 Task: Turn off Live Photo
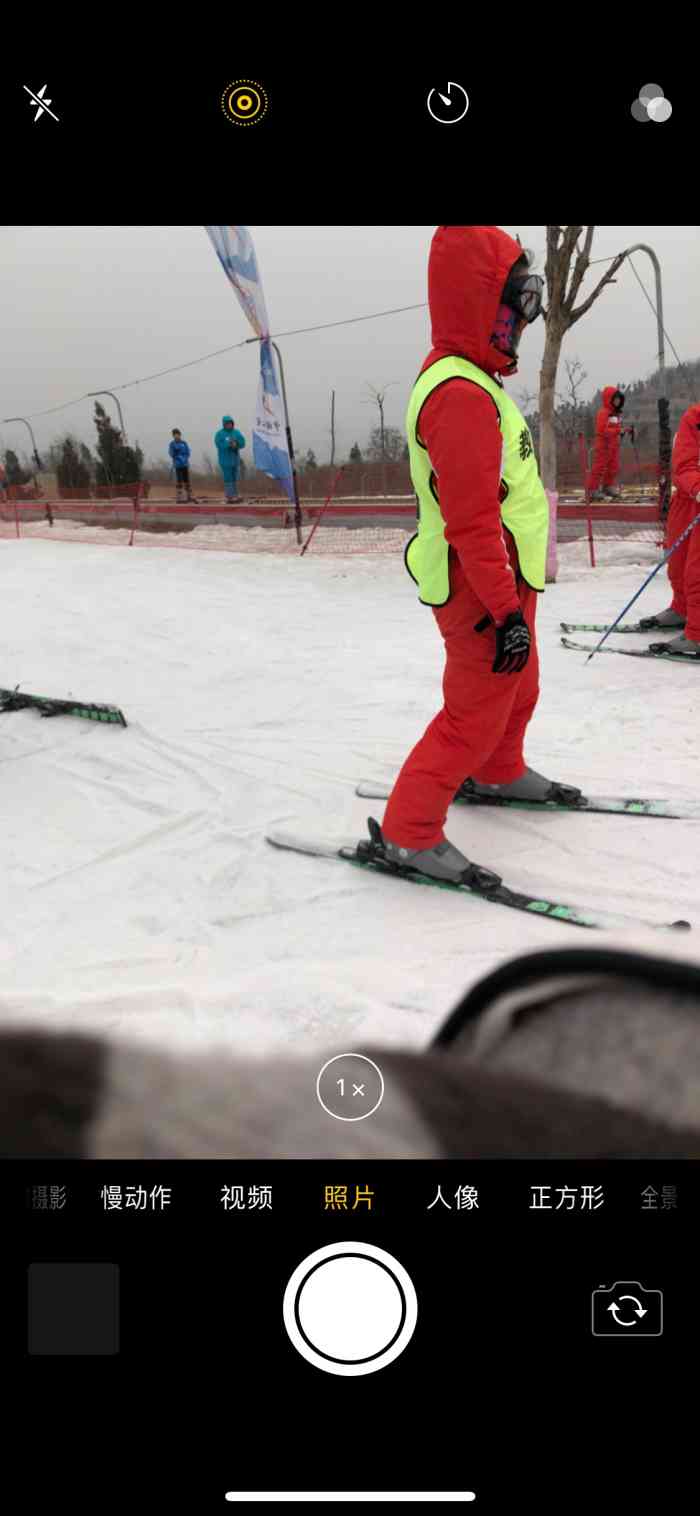[245, 103]
